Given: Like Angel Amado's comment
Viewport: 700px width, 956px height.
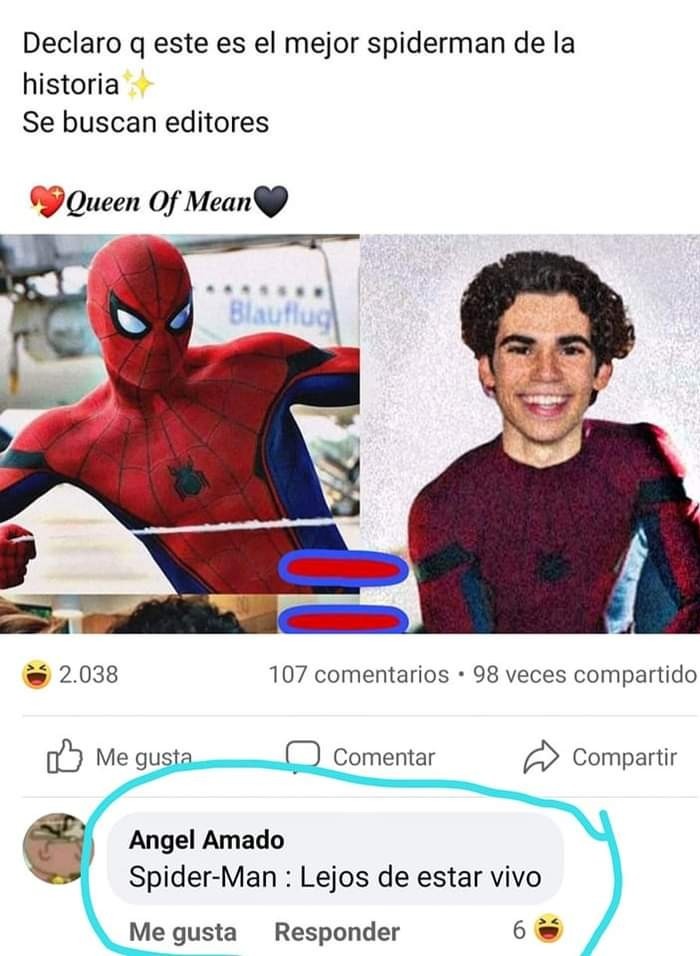Looking at the screenshot, I should tap(183, 932).
